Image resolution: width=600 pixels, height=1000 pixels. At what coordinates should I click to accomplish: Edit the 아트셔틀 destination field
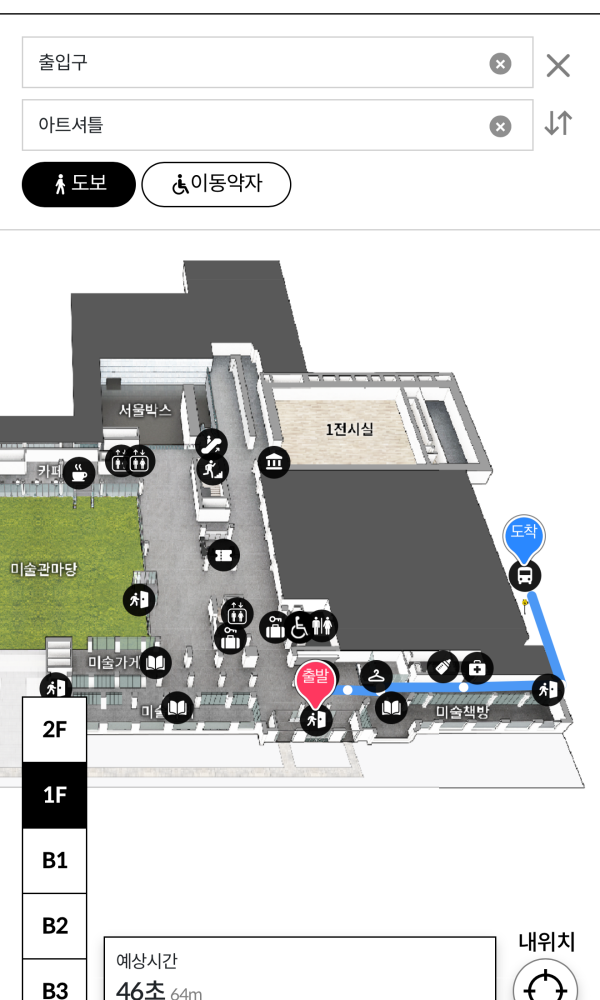click(x=250, y=125)
